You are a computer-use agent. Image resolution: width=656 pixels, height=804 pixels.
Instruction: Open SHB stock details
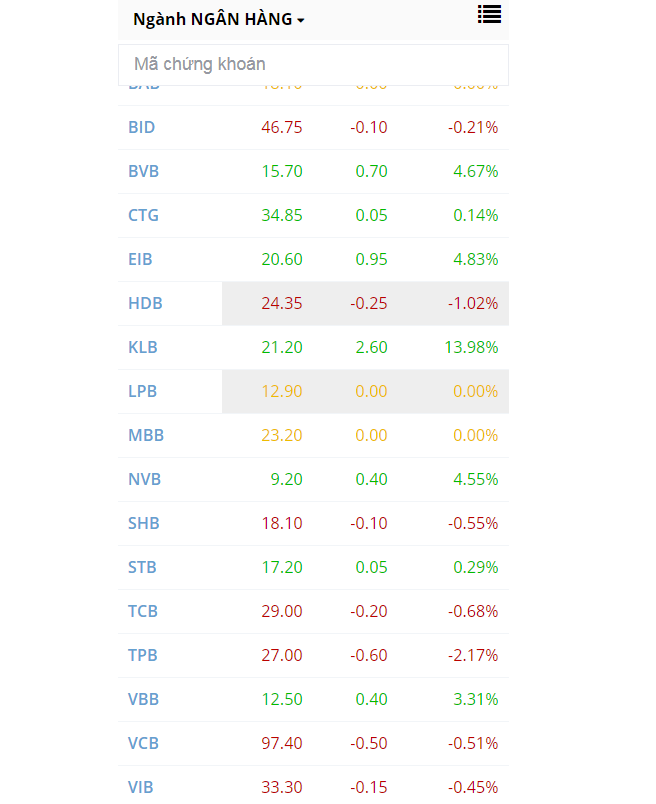point(144,523)
